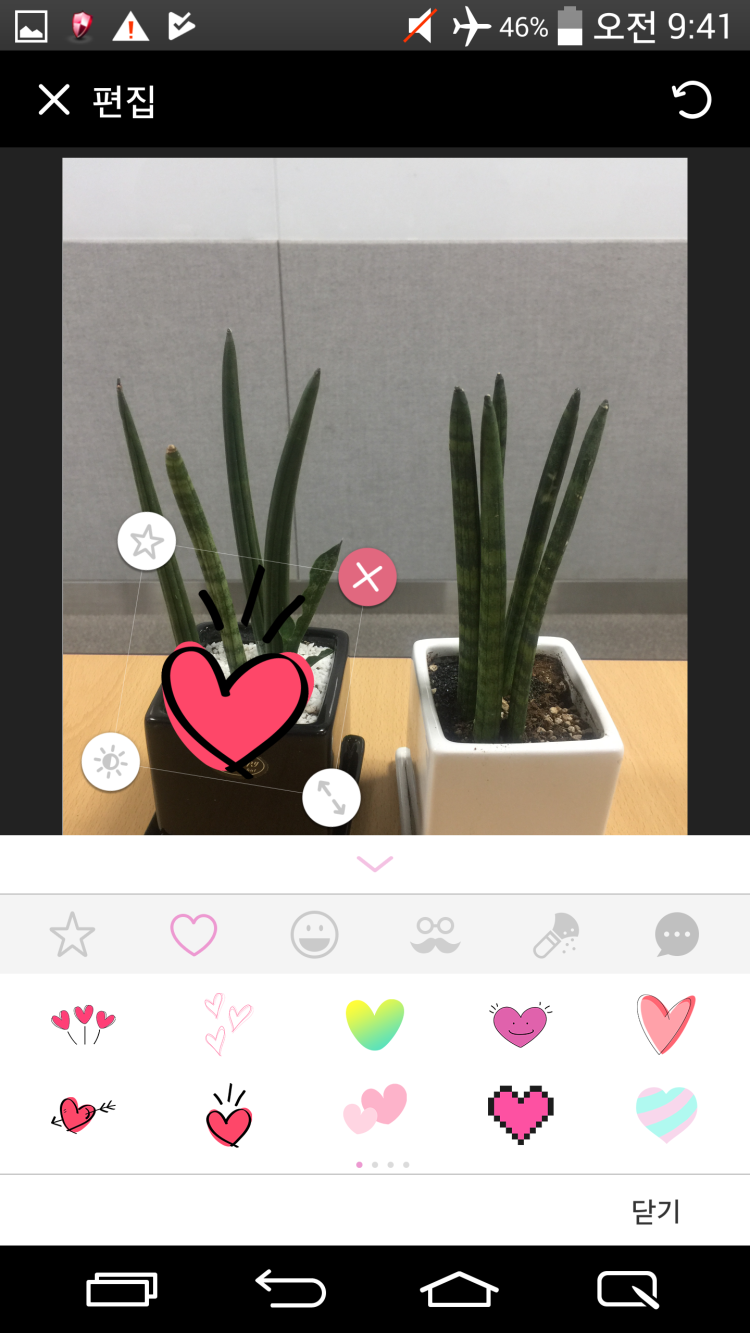Select the heart balloons sticker
Image resolution: width=750 pixels, height=1333 pixels.
point(83,1024)
